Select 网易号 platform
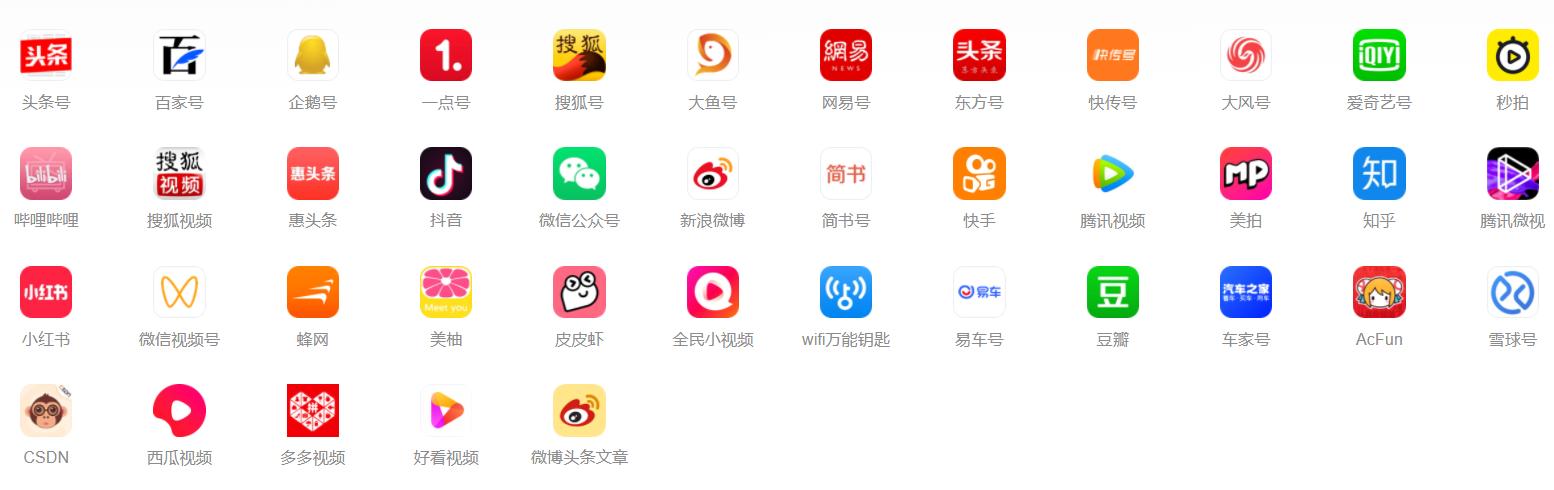This screenshot has width=1554, height=490. [846, 56]
